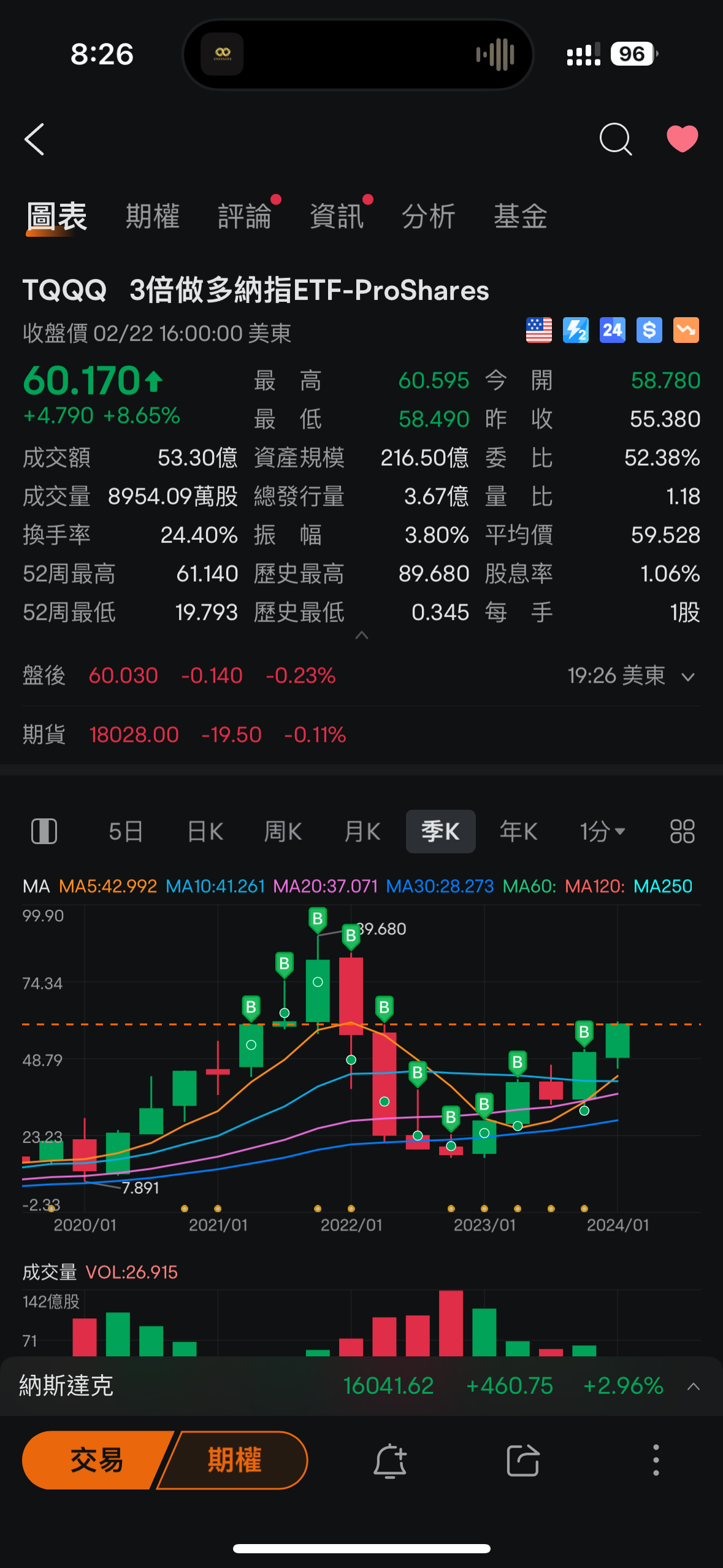The image size is (723, 1568).
Task: Open the chart indicator grid icon
Action: point(682,831)
